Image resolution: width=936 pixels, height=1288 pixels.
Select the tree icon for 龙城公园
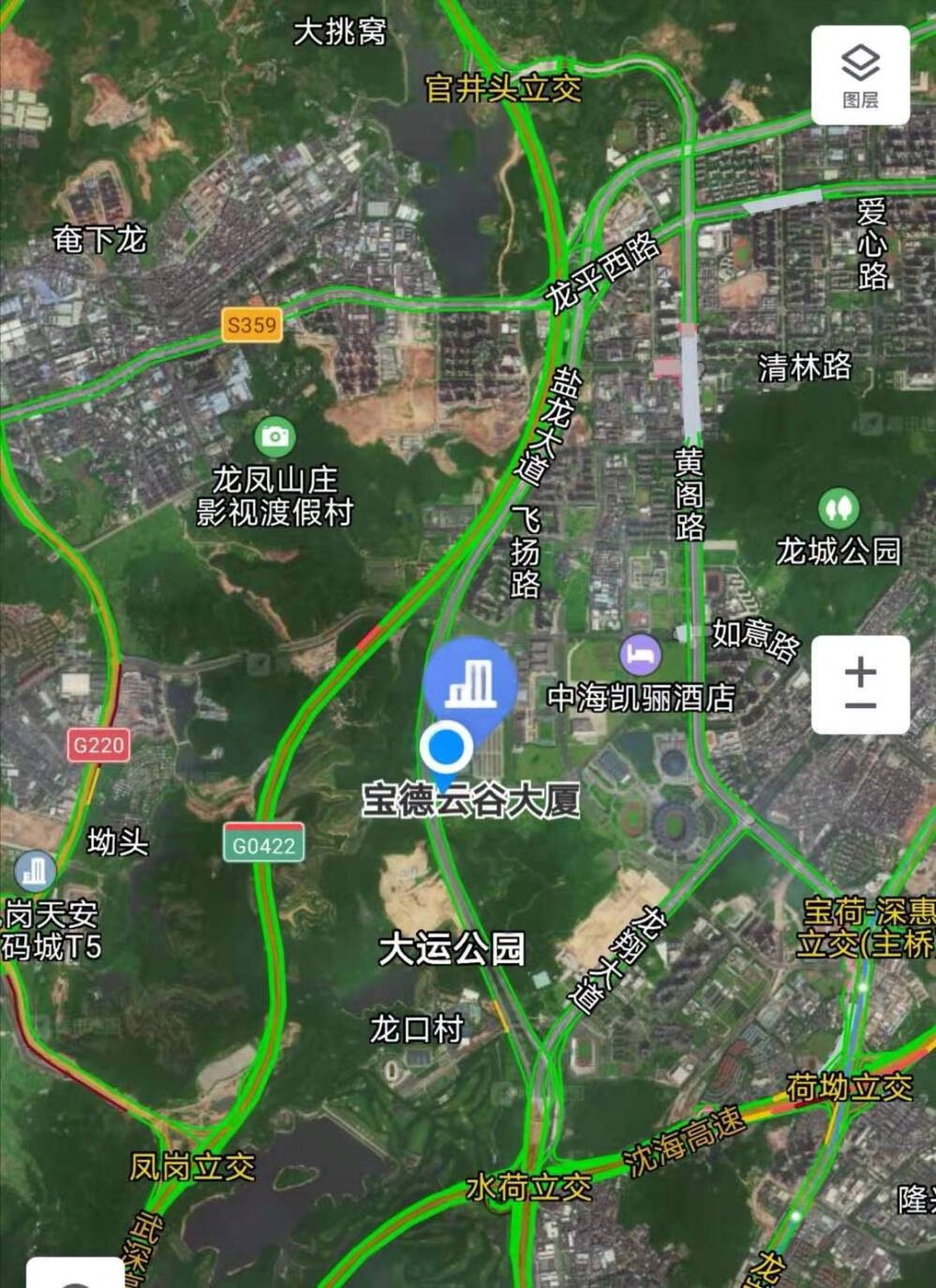840,507
